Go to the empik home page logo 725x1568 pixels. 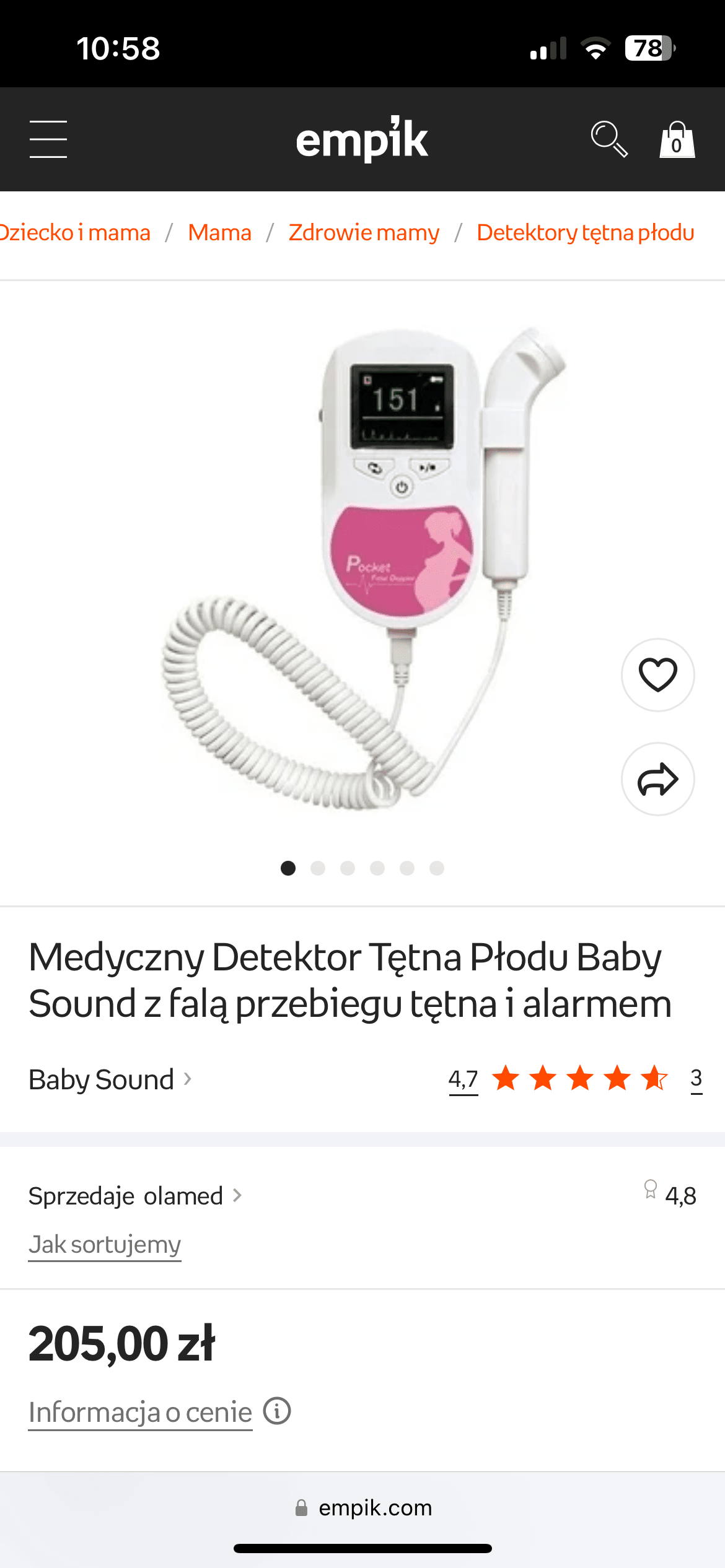coord(362,139)
